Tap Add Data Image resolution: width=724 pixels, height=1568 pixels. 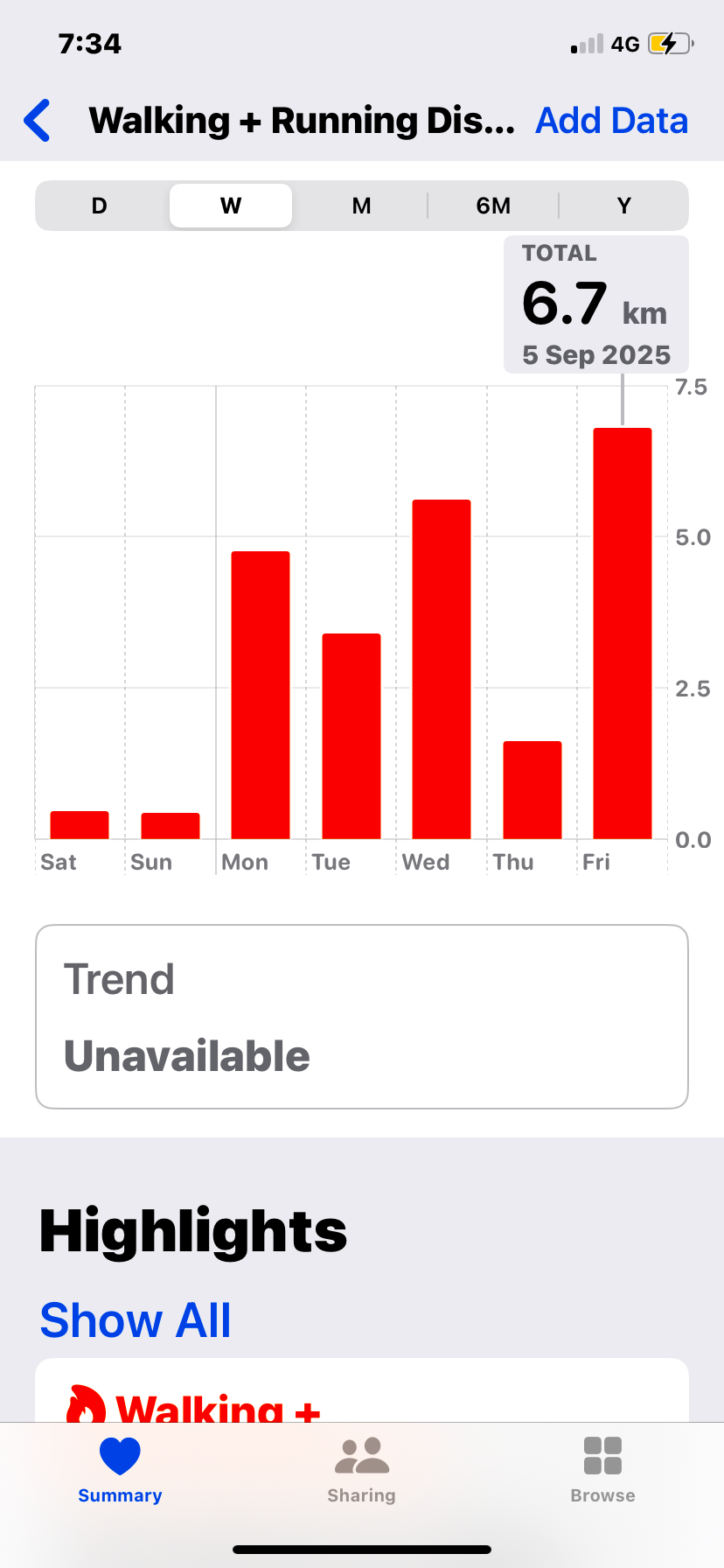[x=611, y=121]
